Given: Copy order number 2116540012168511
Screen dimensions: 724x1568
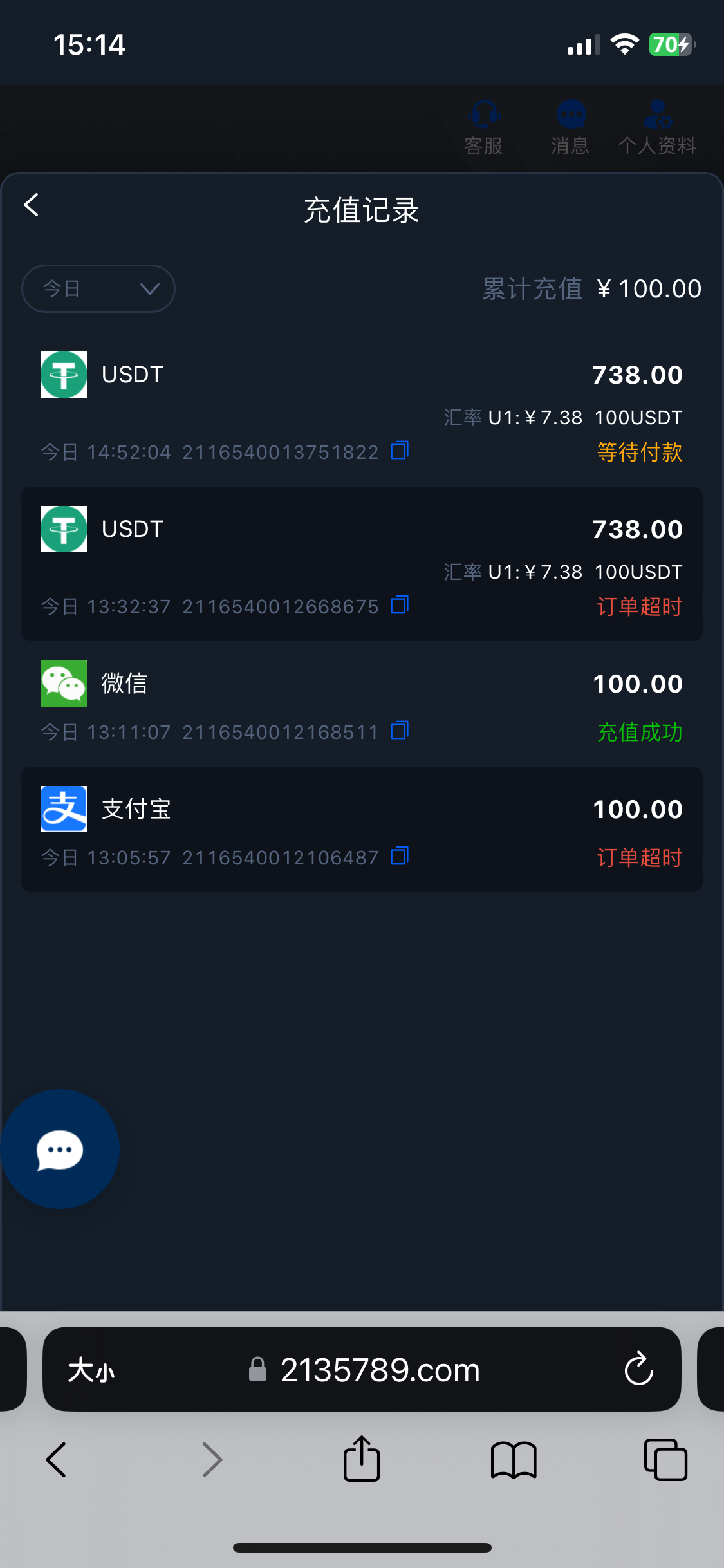Looking at the screenshot, I should [x=400, y=731].
